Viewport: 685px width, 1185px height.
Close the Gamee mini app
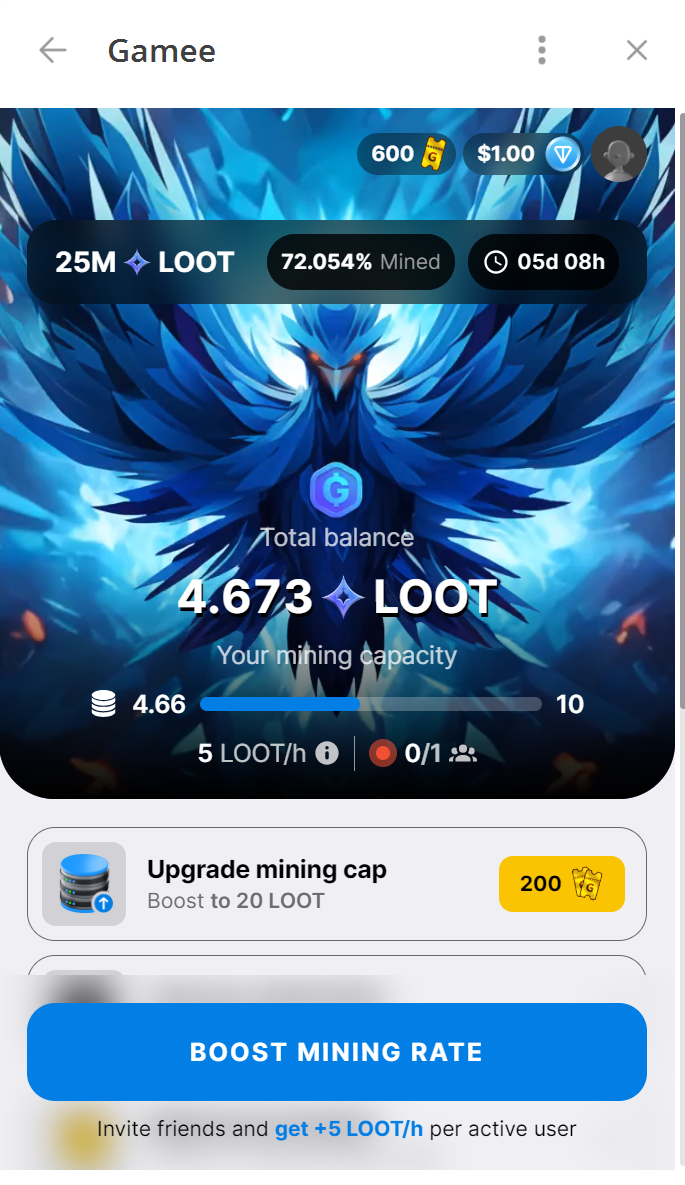(637, 50)
